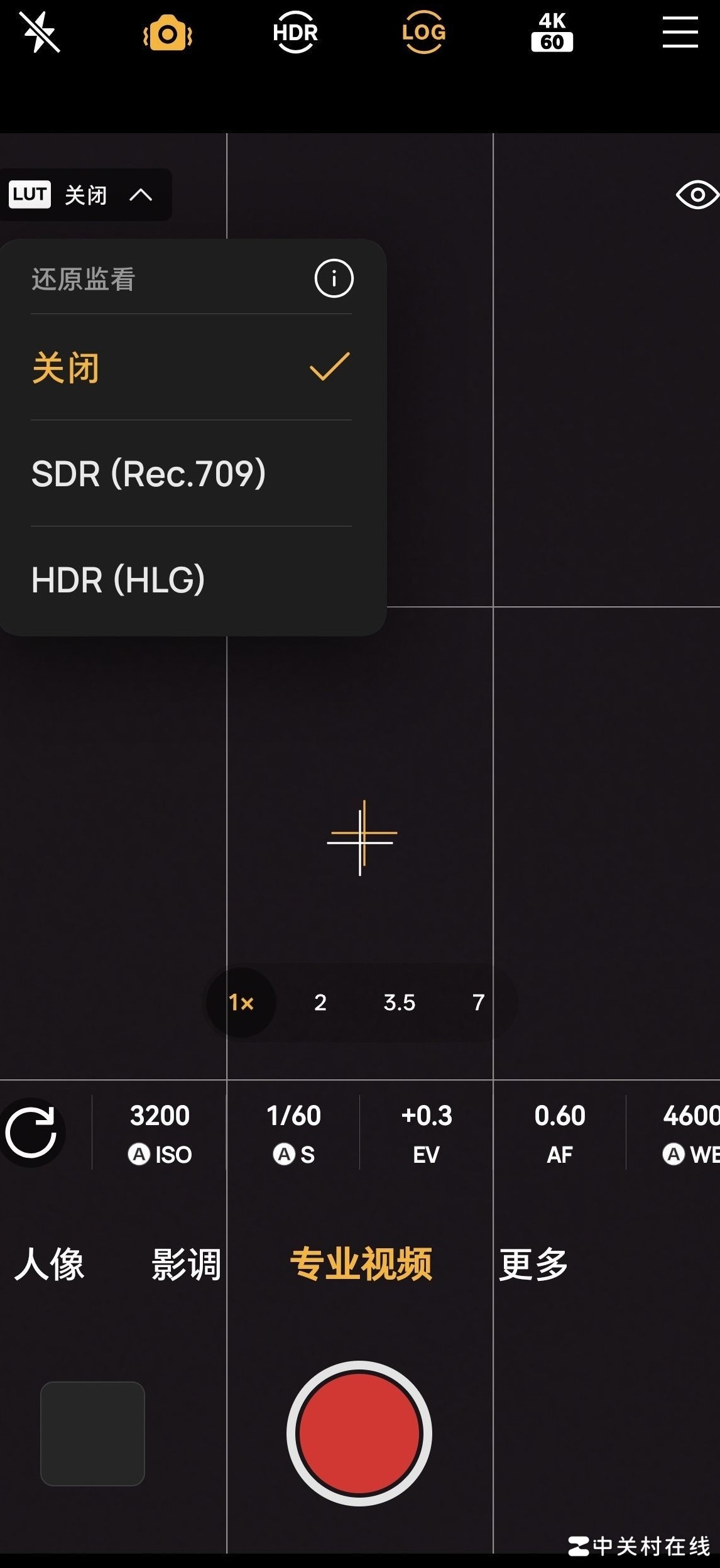
Task: Toggle LOG recording mode
Action: coord(423,32)
